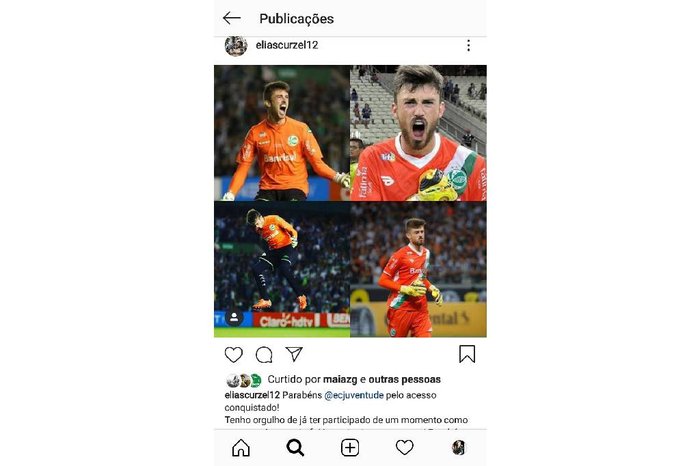Open maiazg's profile from likes

(342, 380)
